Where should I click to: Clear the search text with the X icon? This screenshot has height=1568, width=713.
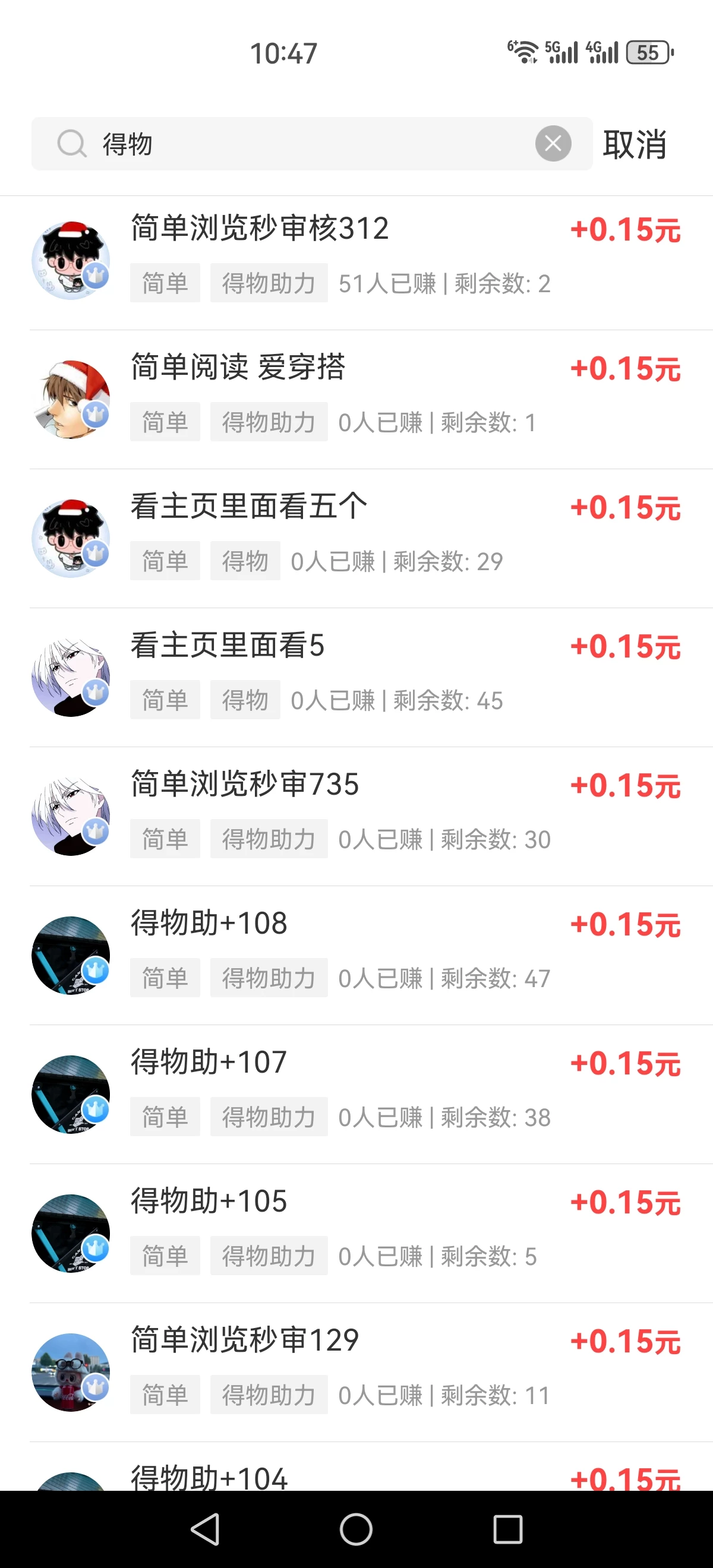coord(553,144)
